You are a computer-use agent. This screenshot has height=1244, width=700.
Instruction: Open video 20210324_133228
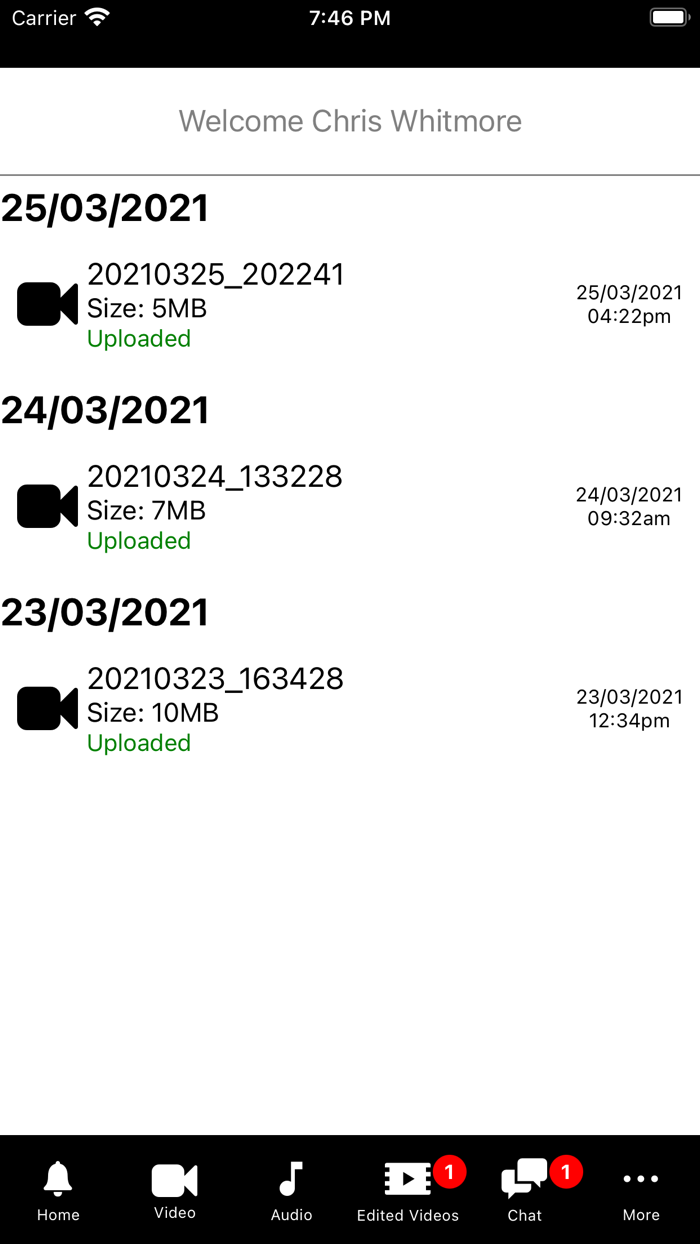350,507
